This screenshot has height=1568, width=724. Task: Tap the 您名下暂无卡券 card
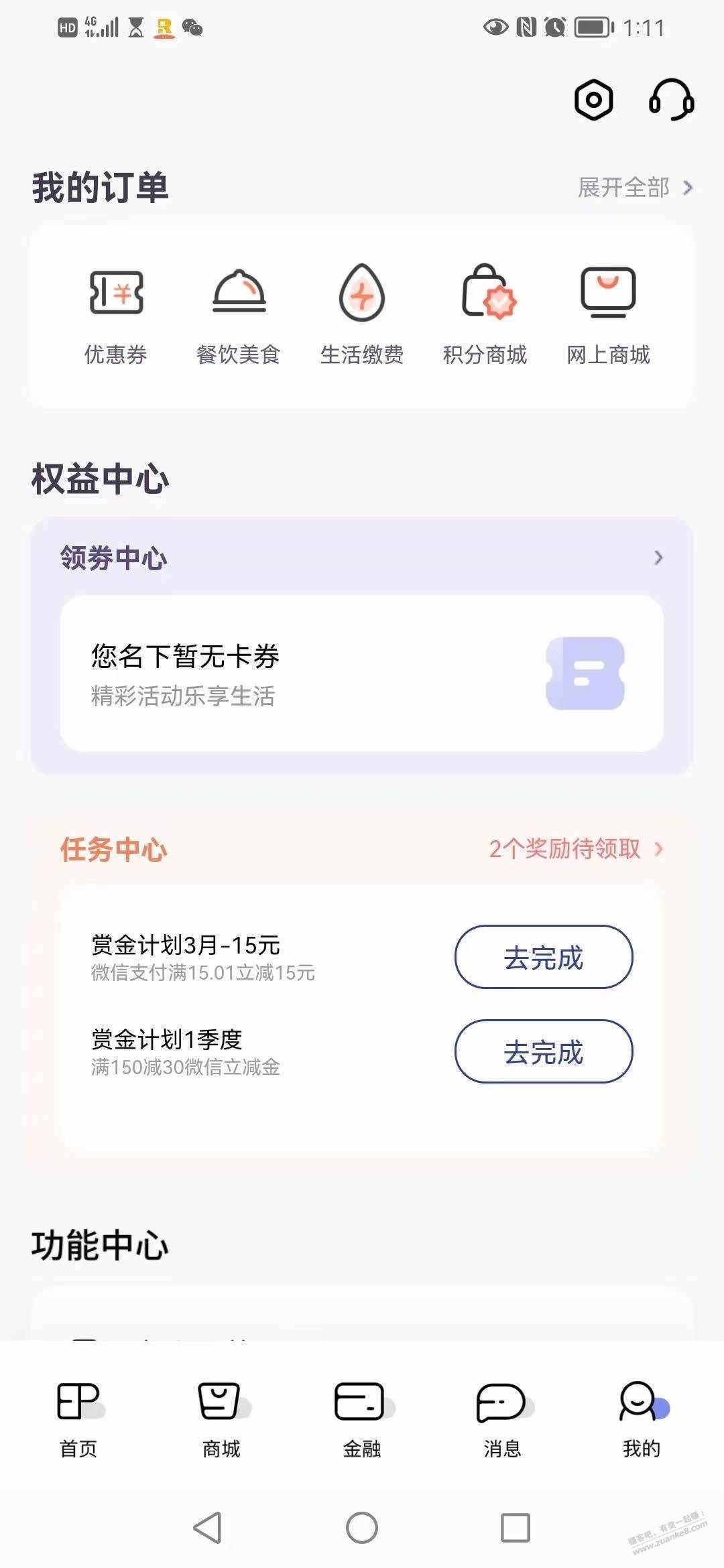[x=362, y=673]
